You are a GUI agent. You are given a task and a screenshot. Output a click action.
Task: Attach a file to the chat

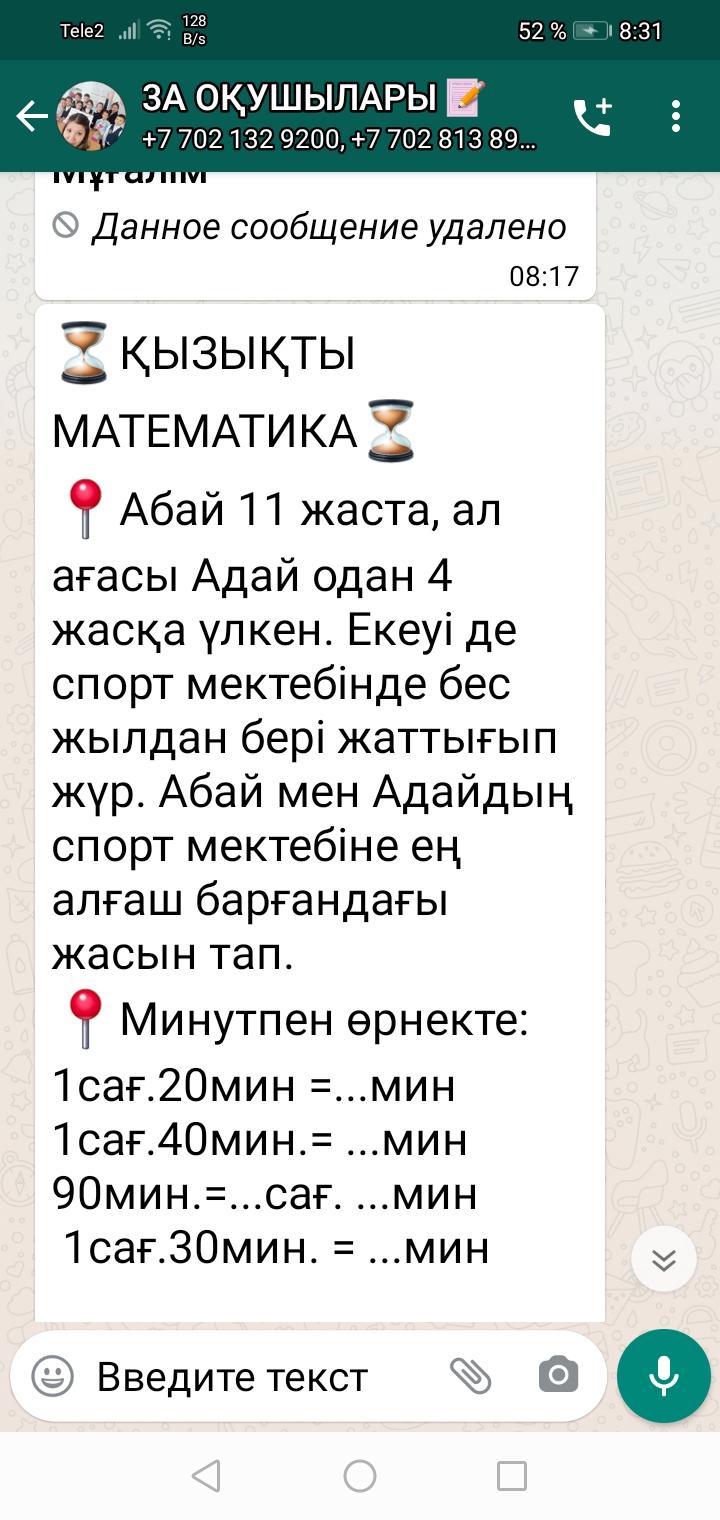(x=470, y=1376)
